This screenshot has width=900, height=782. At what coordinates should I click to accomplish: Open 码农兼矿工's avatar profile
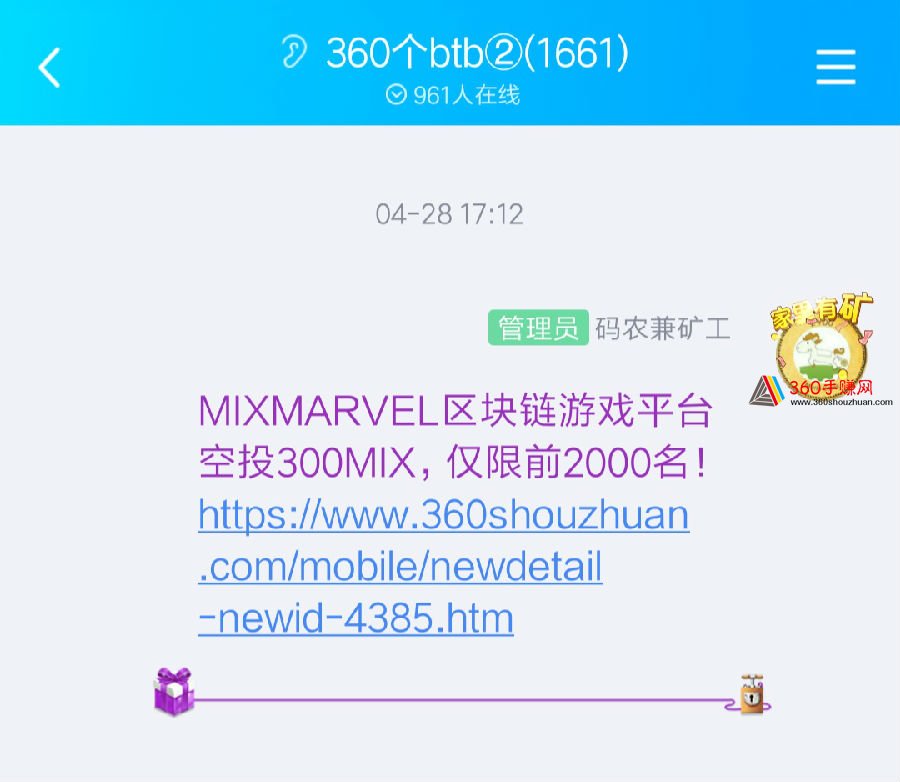pyautogui.click(x=820, y=350)
